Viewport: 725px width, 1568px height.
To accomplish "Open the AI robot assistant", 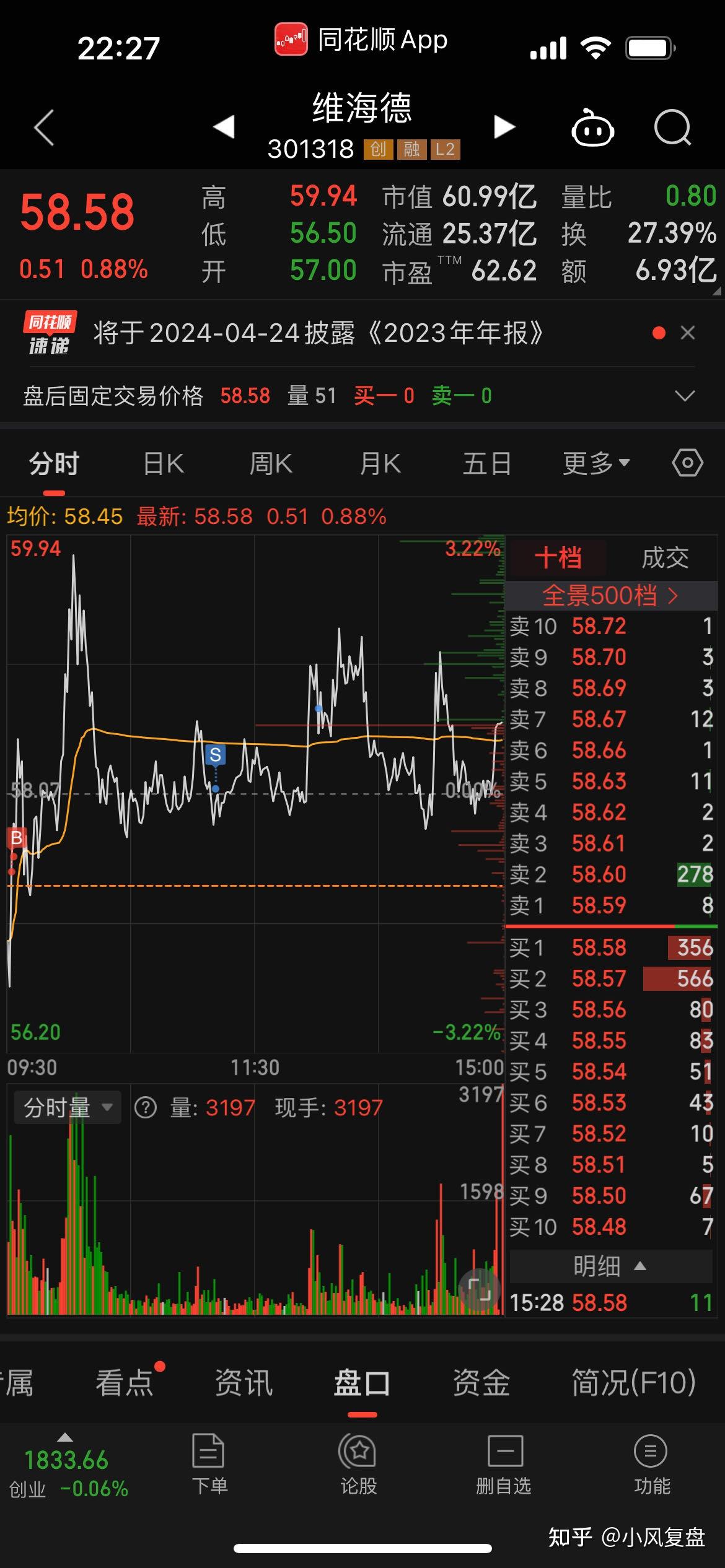I will 592,128.
